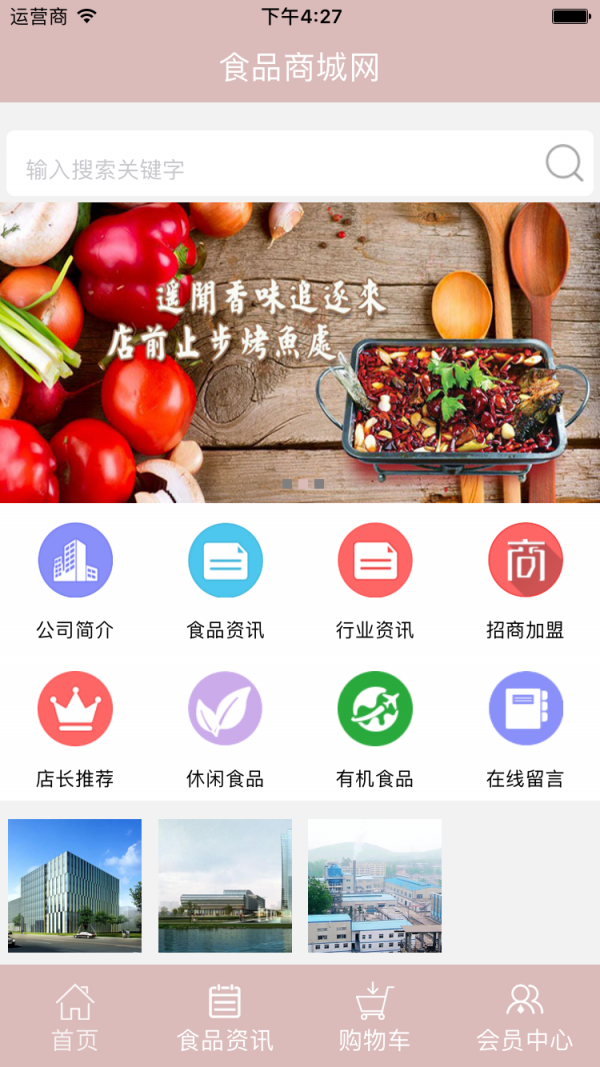Viewport: 600px width, 1067px height.
Task: Switch to the 食品资讯 bottom tab
Action: (x=225, y=1016)
